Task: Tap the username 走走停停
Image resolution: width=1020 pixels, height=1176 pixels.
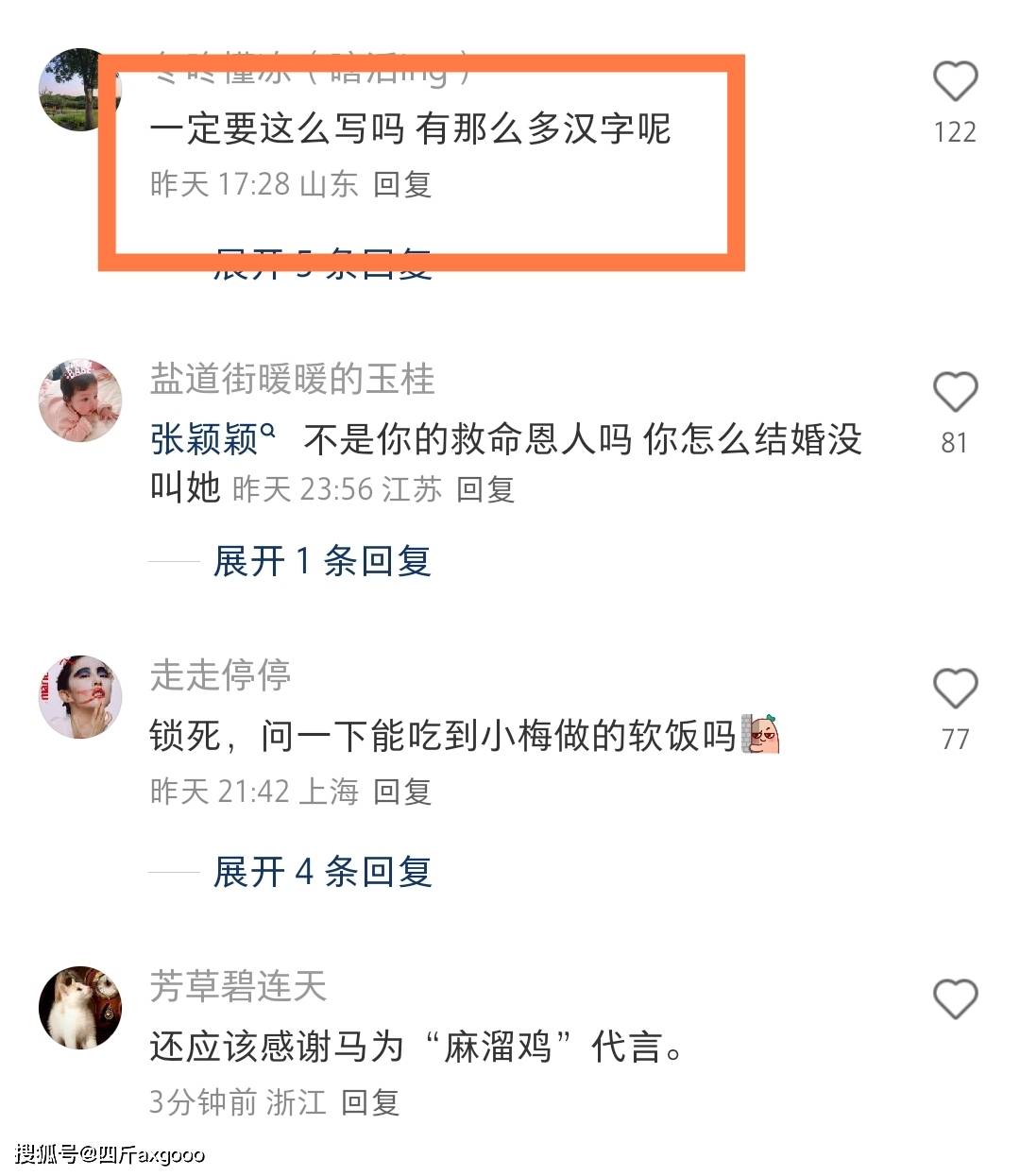Action: 220,675
